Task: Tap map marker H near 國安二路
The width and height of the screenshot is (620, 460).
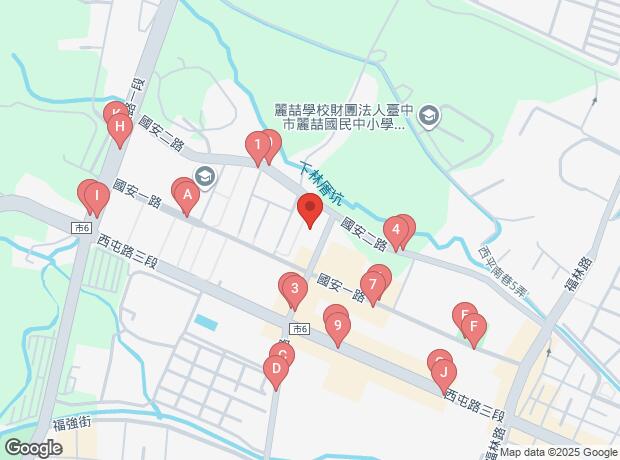Action: 120,128
